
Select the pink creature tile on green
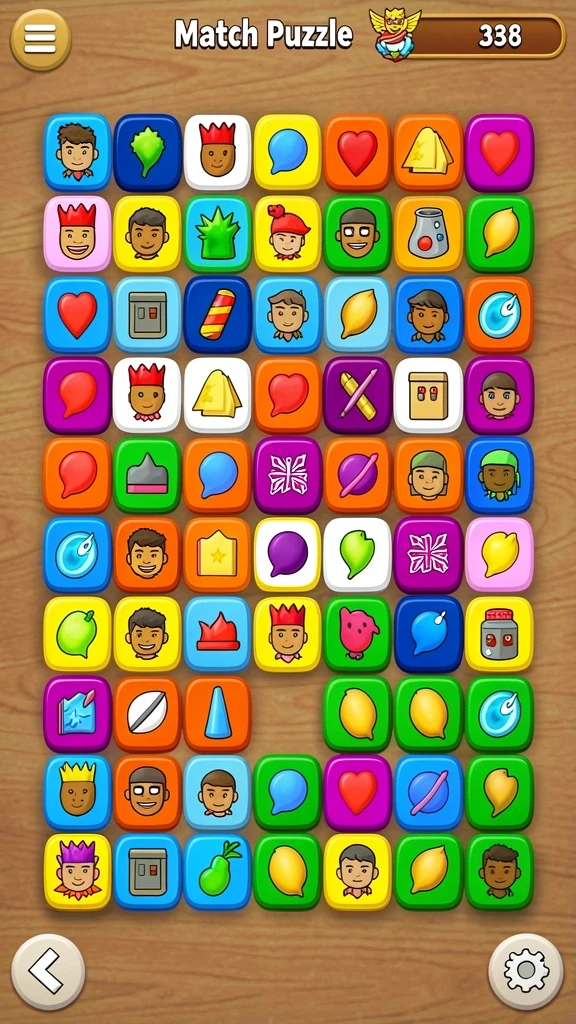coord(357,634)
